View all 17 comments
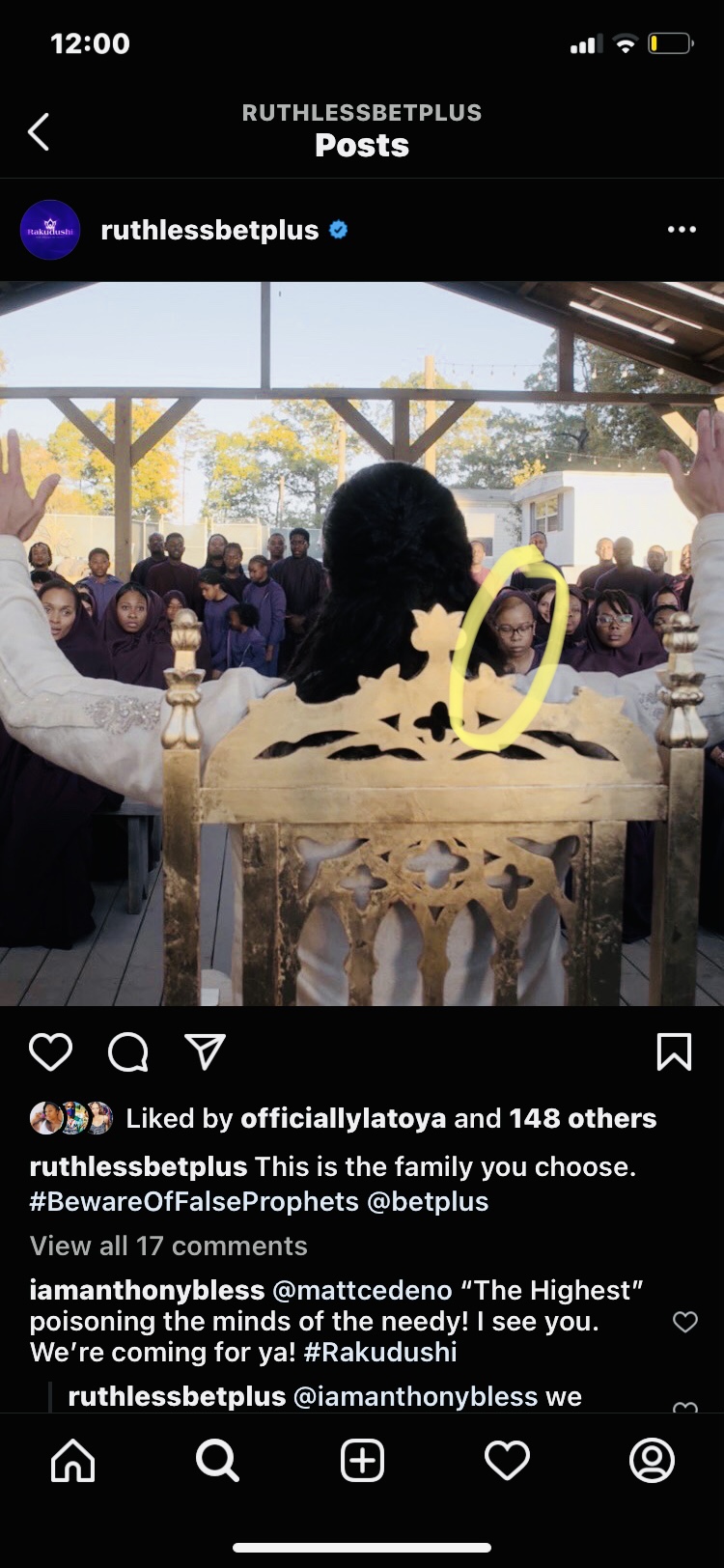724x1568 pixels. [169, 1246]
